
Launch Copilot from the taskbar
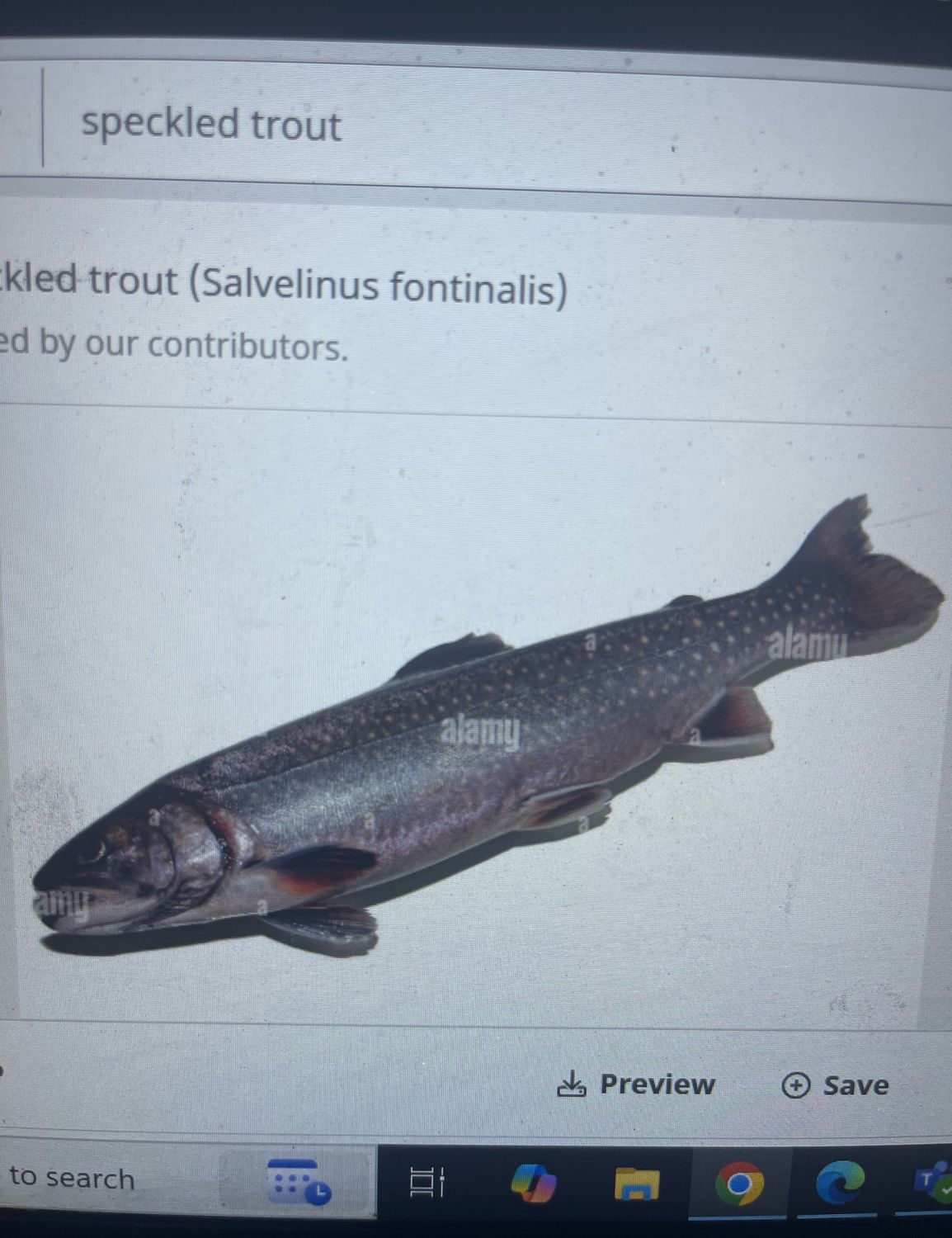pyautogui.click(x=533, y=1184)
